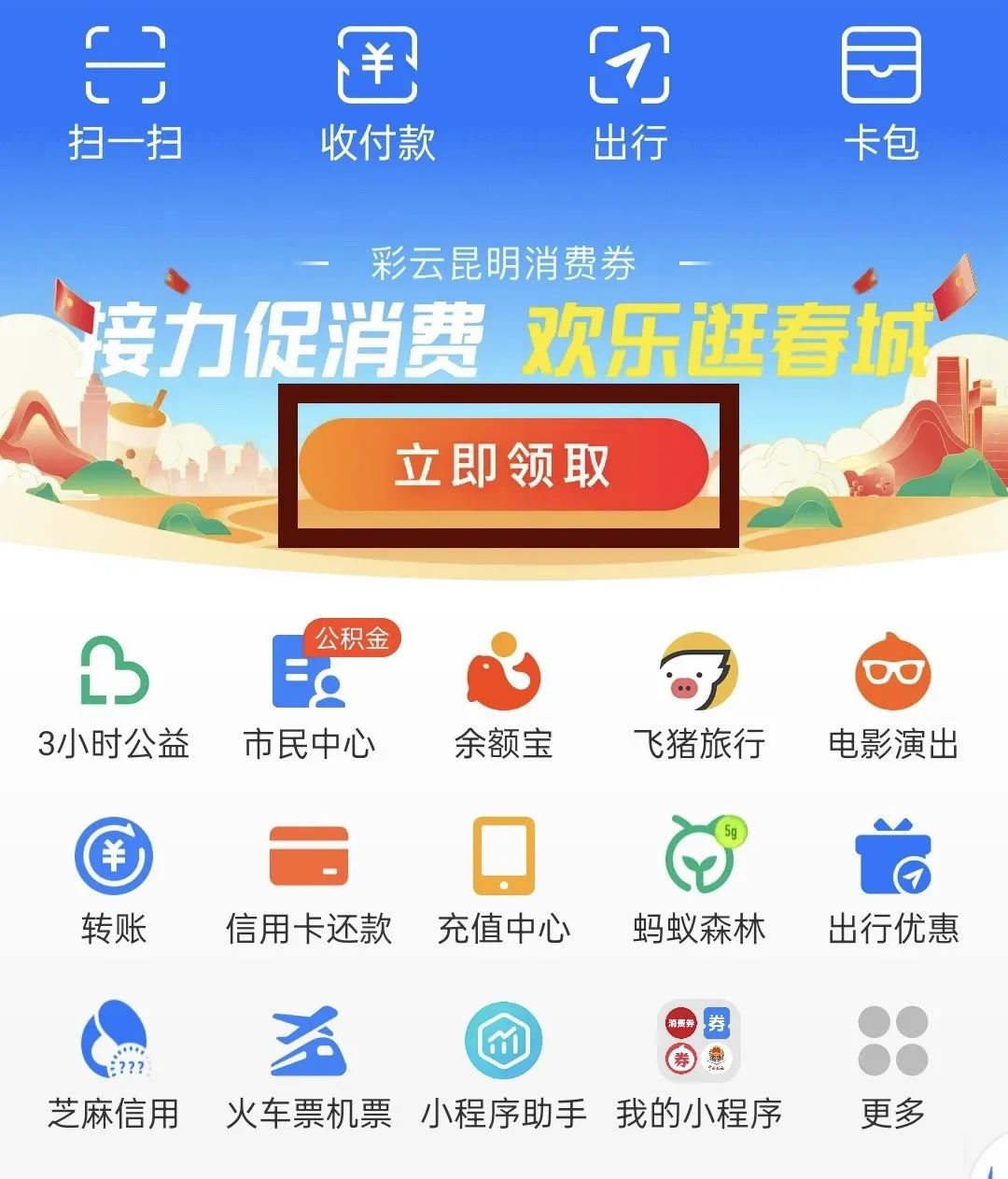The height and width of the screenshot is (1179, 1008).
Task: Open 蚂蚁森林
Action: tap(699, 880)
